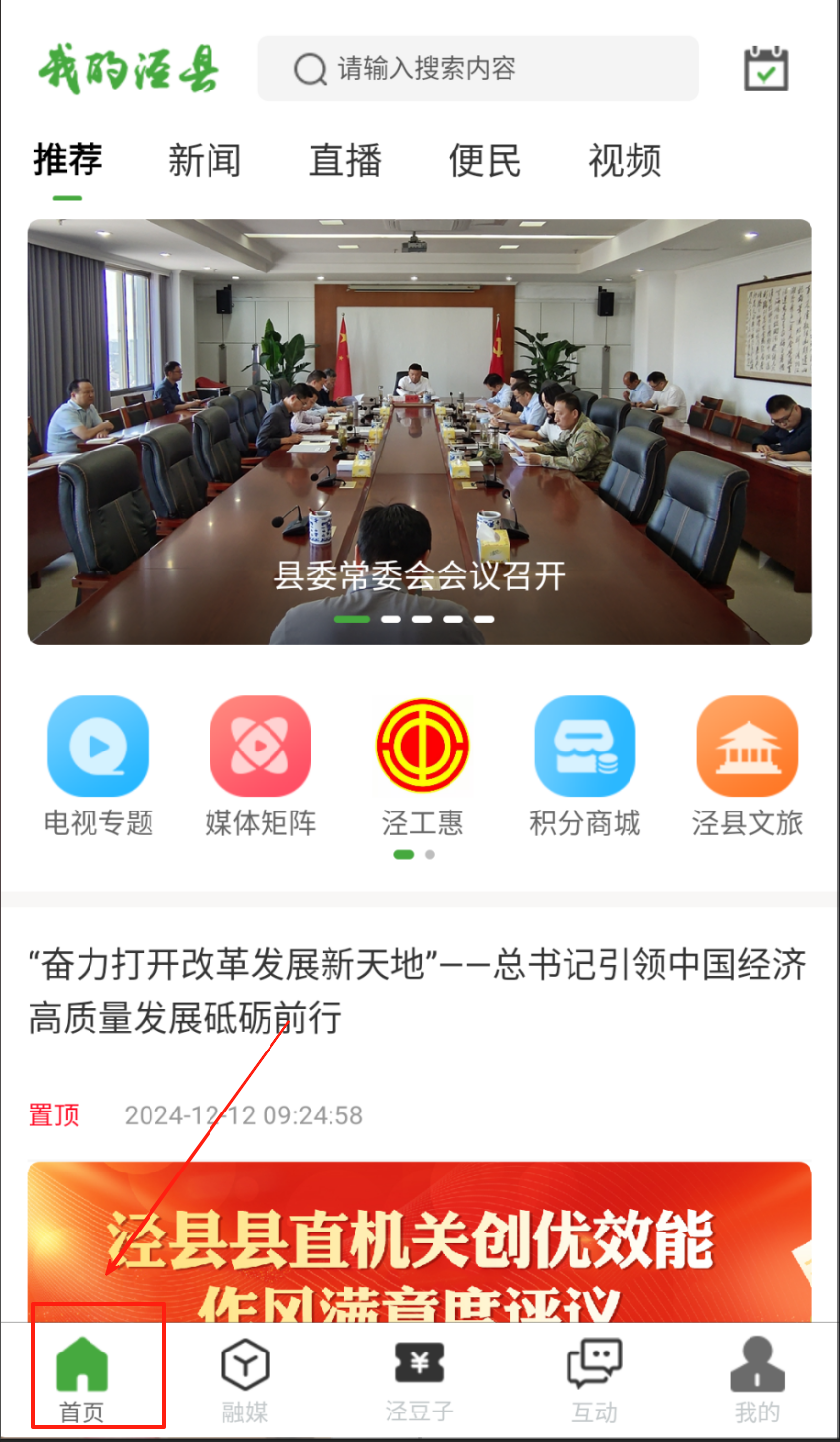
Task: Switch to the 直播 tab
Action: coord(344,160)
